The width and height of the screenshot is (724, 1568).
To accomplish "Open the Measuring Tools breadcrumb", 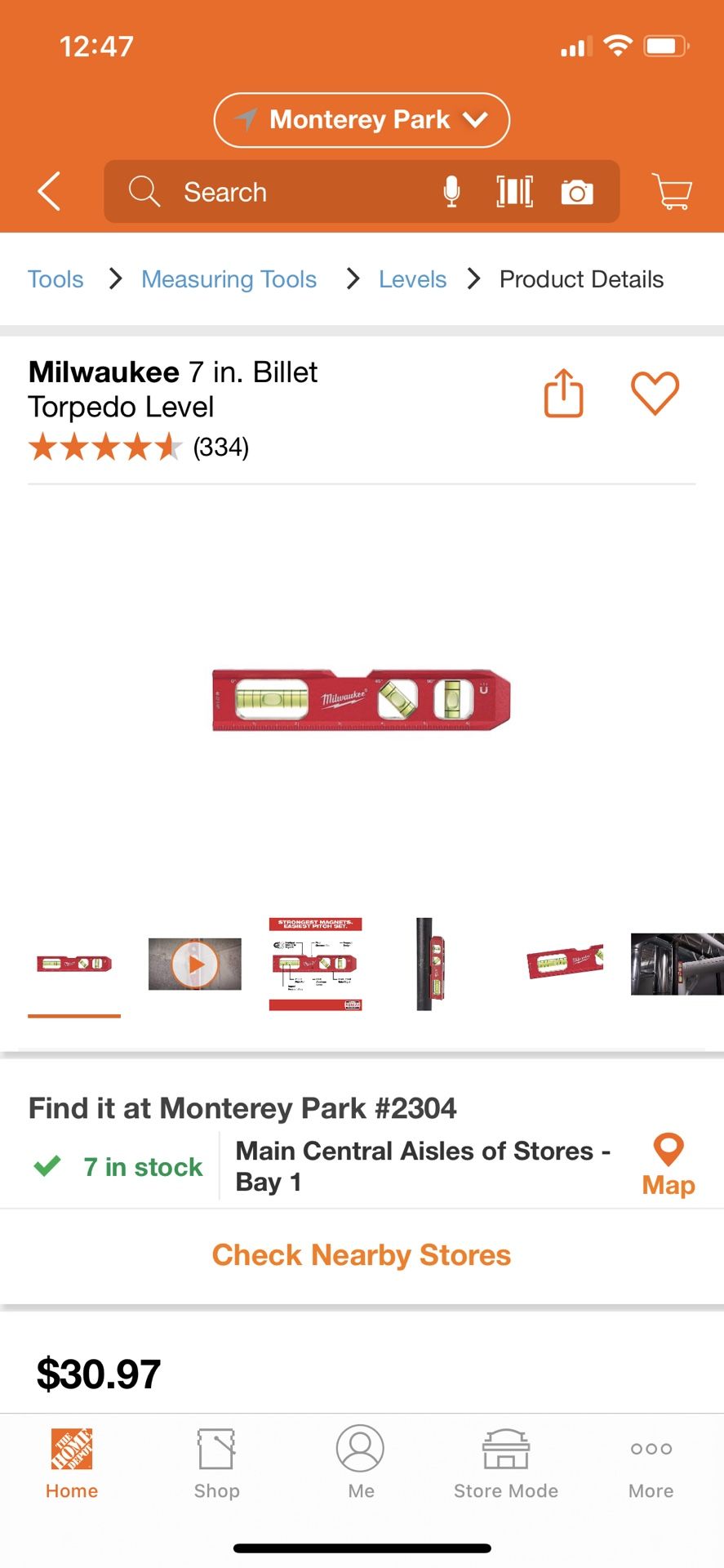I will coord(229,279).
